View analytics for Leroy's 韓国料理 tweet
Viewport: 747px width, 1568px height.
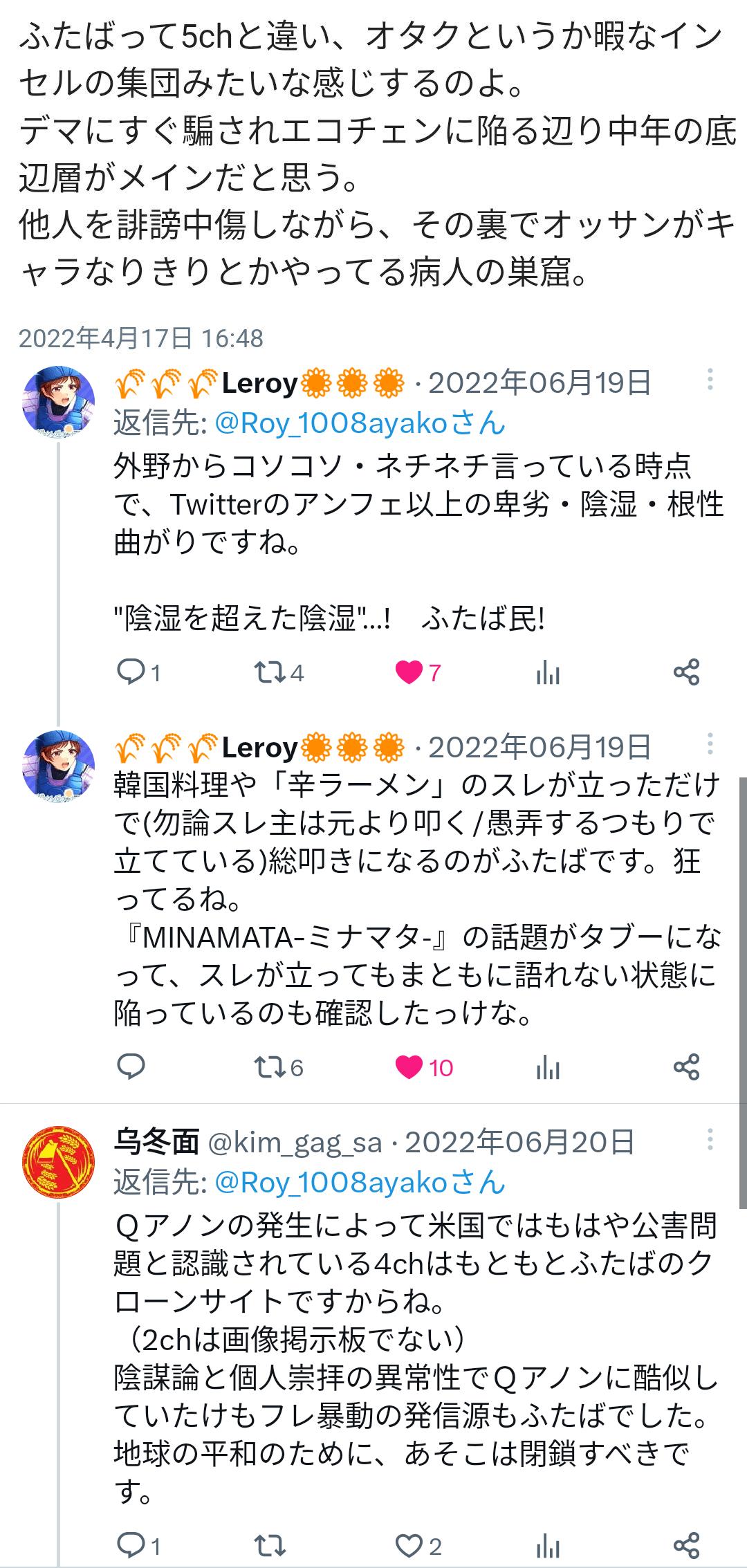(x=548, y=1067)
